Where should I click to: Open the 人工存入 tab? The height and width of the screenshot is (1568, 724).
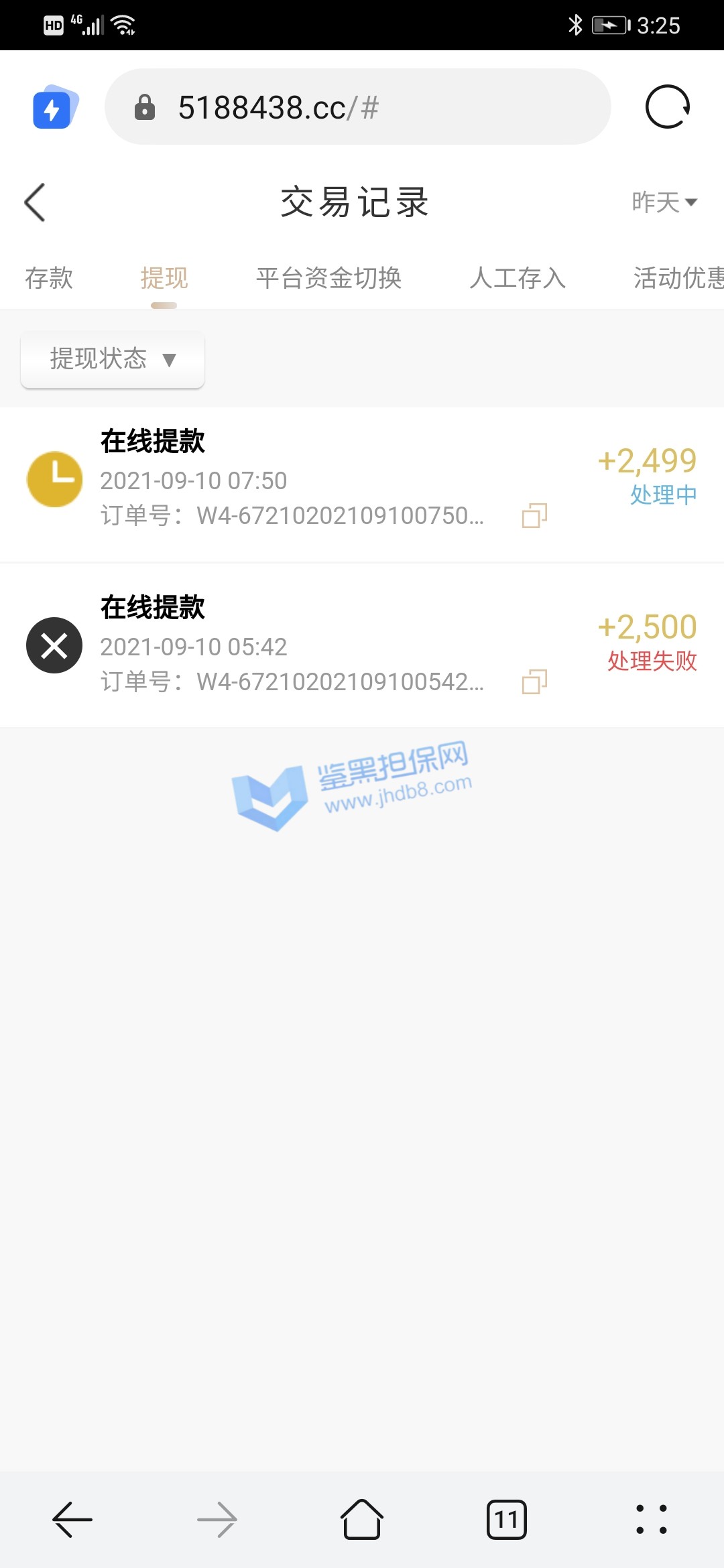pyautogui.click(x=518, y=278)
